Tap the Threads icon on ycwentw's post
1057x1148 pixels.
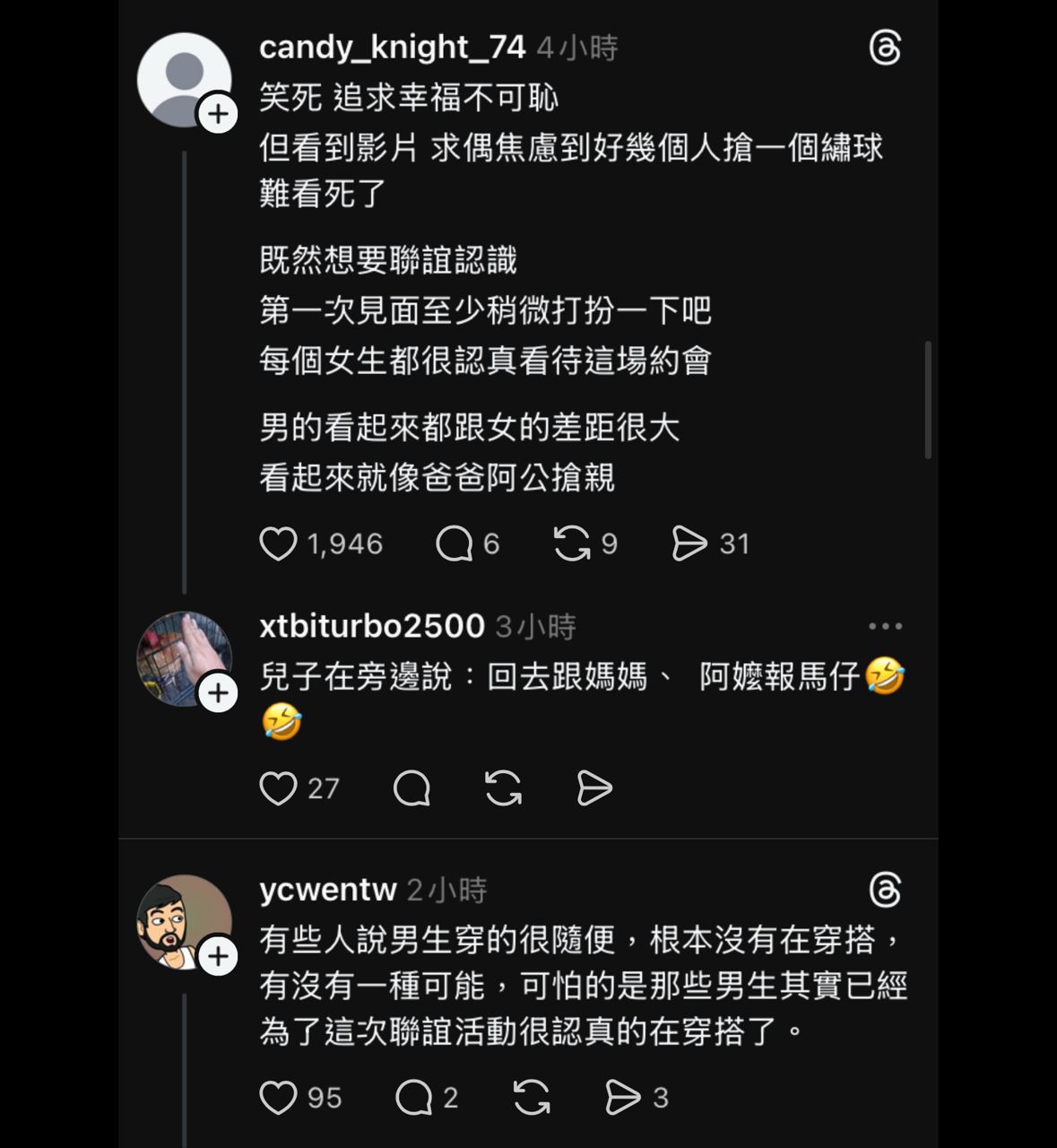pos(885,890)
